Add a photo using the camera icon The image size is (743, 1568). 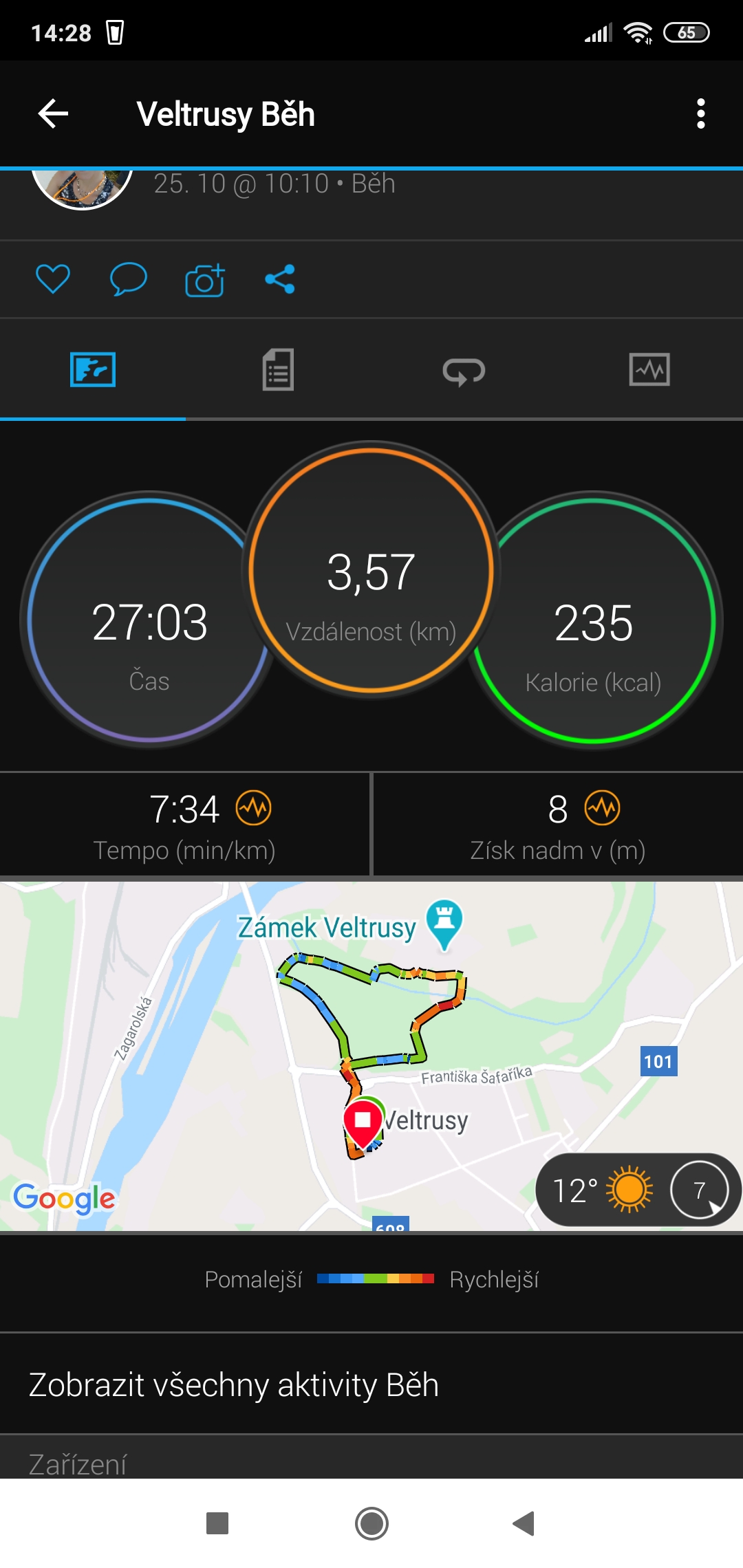coord(205,279)
